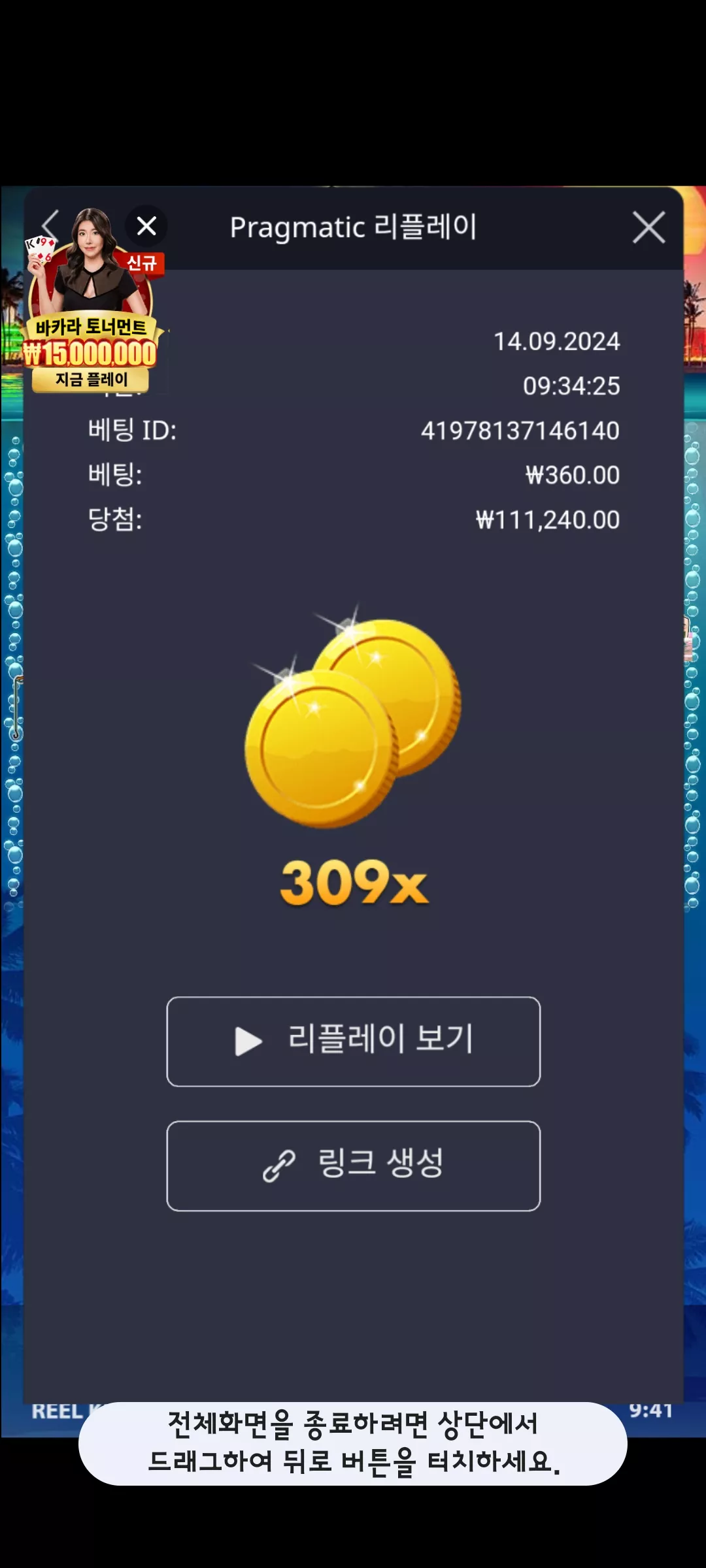This screenshot has height=1568, width=706.
Task: Tap 리플레이 보기 to watch the replay
Action: tap(353, 1041)
